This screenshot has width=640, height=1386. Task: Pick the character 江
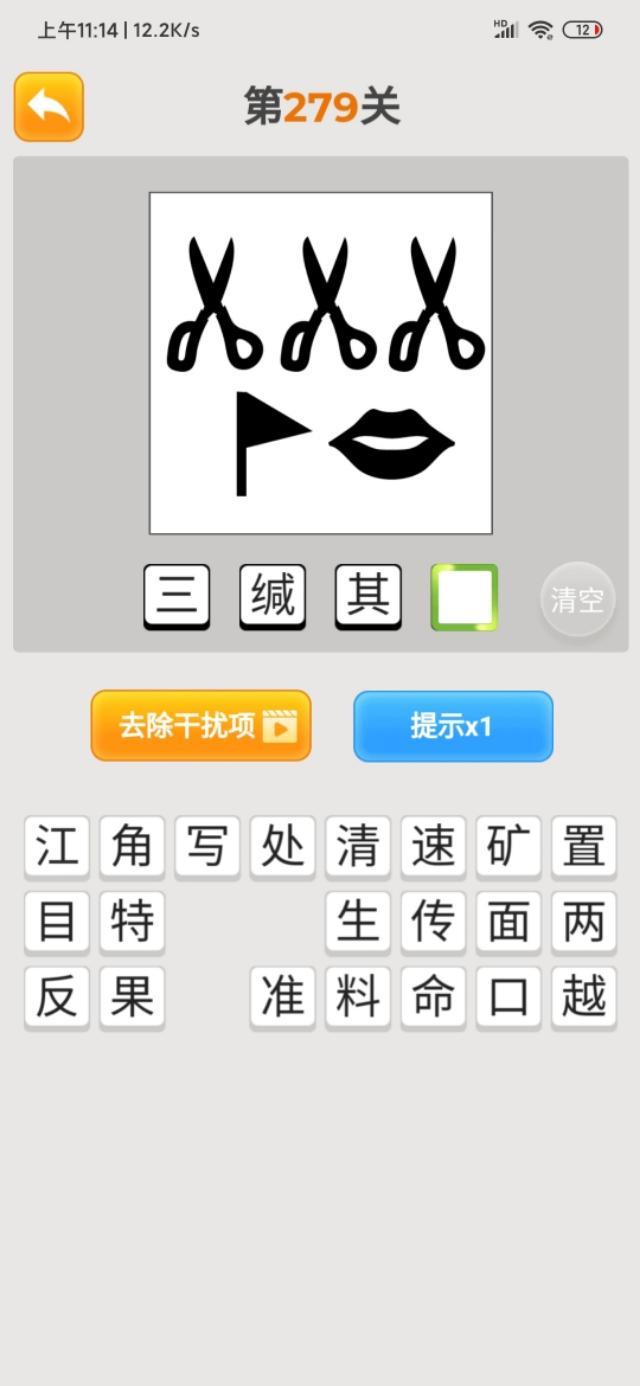pos(57,847)
